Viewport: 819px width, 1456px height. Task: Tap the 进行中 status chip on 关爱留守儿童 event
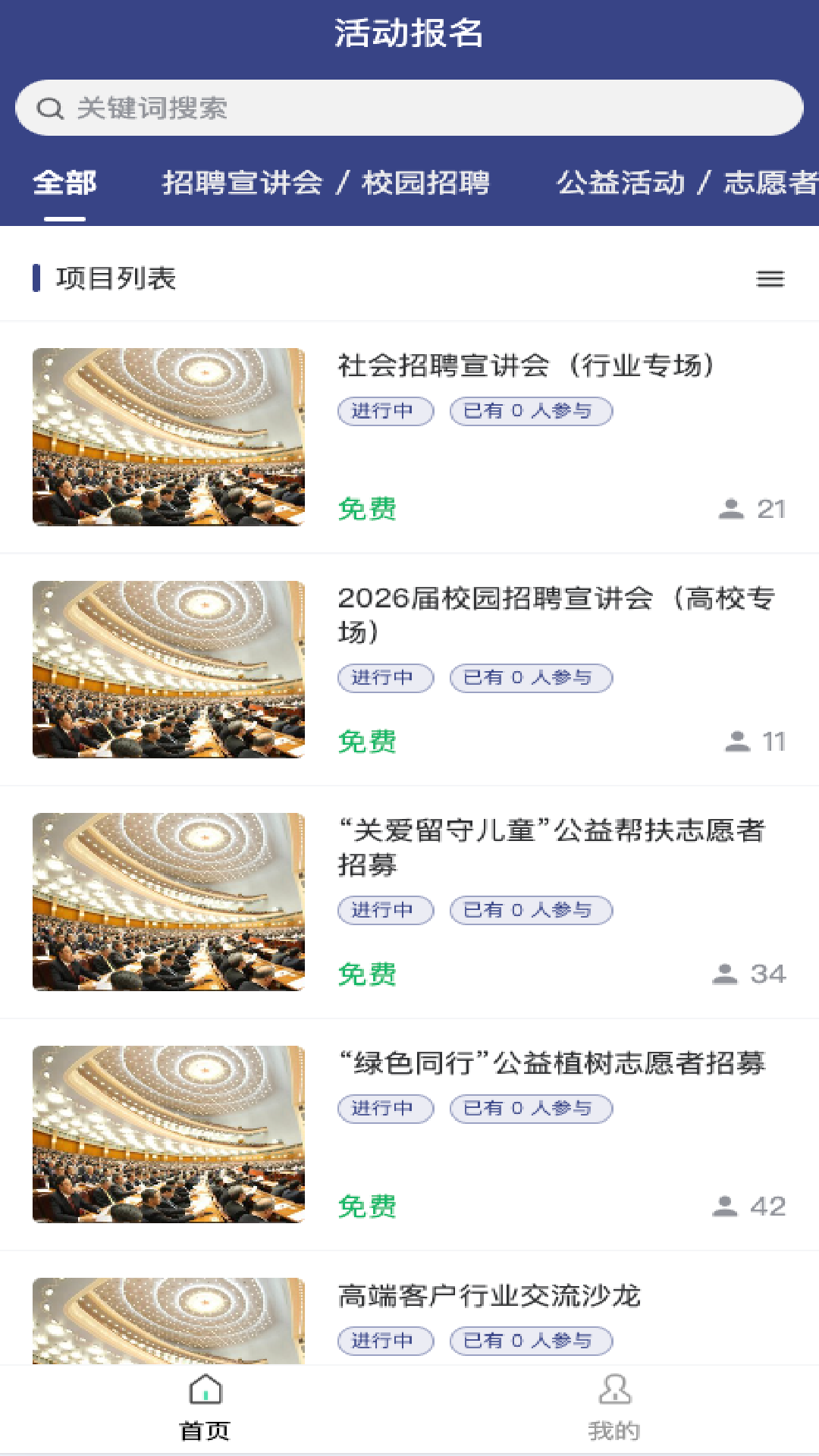(385, 911)
